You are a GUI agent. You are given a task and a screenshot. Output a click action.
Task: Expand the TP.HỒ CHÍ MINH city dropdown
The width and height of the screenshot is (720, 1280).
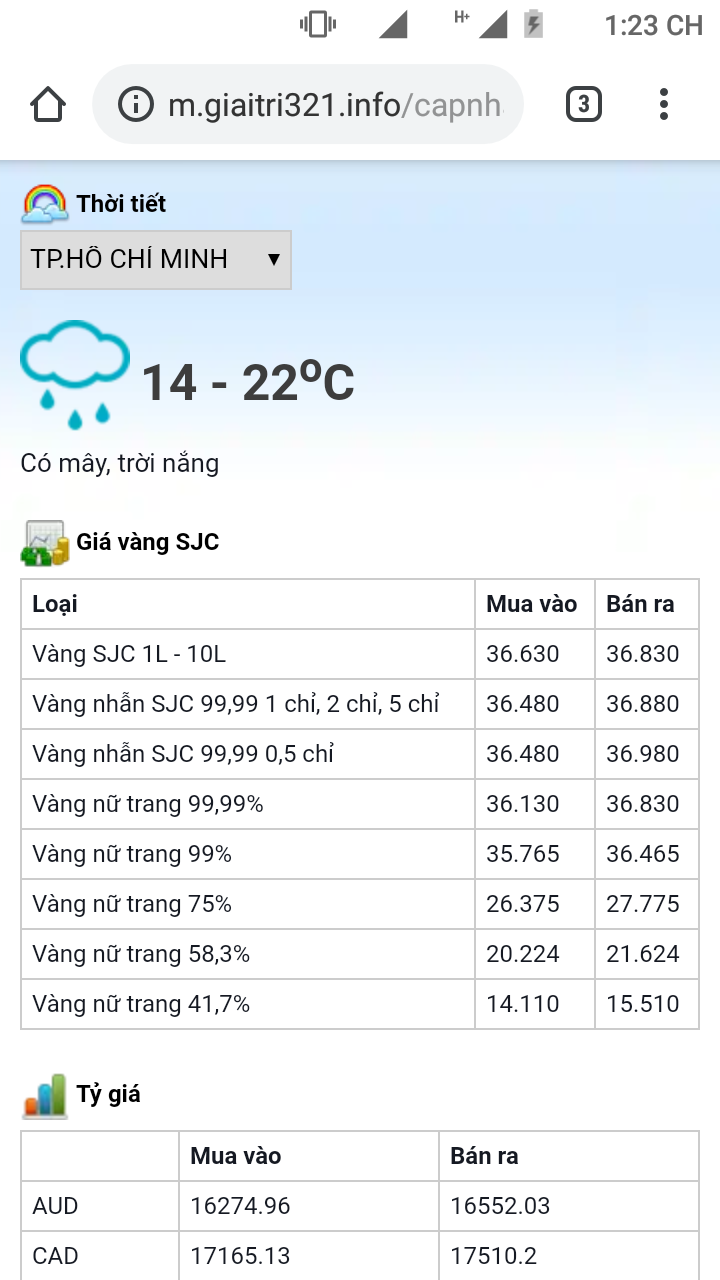(x=156, y=260)
